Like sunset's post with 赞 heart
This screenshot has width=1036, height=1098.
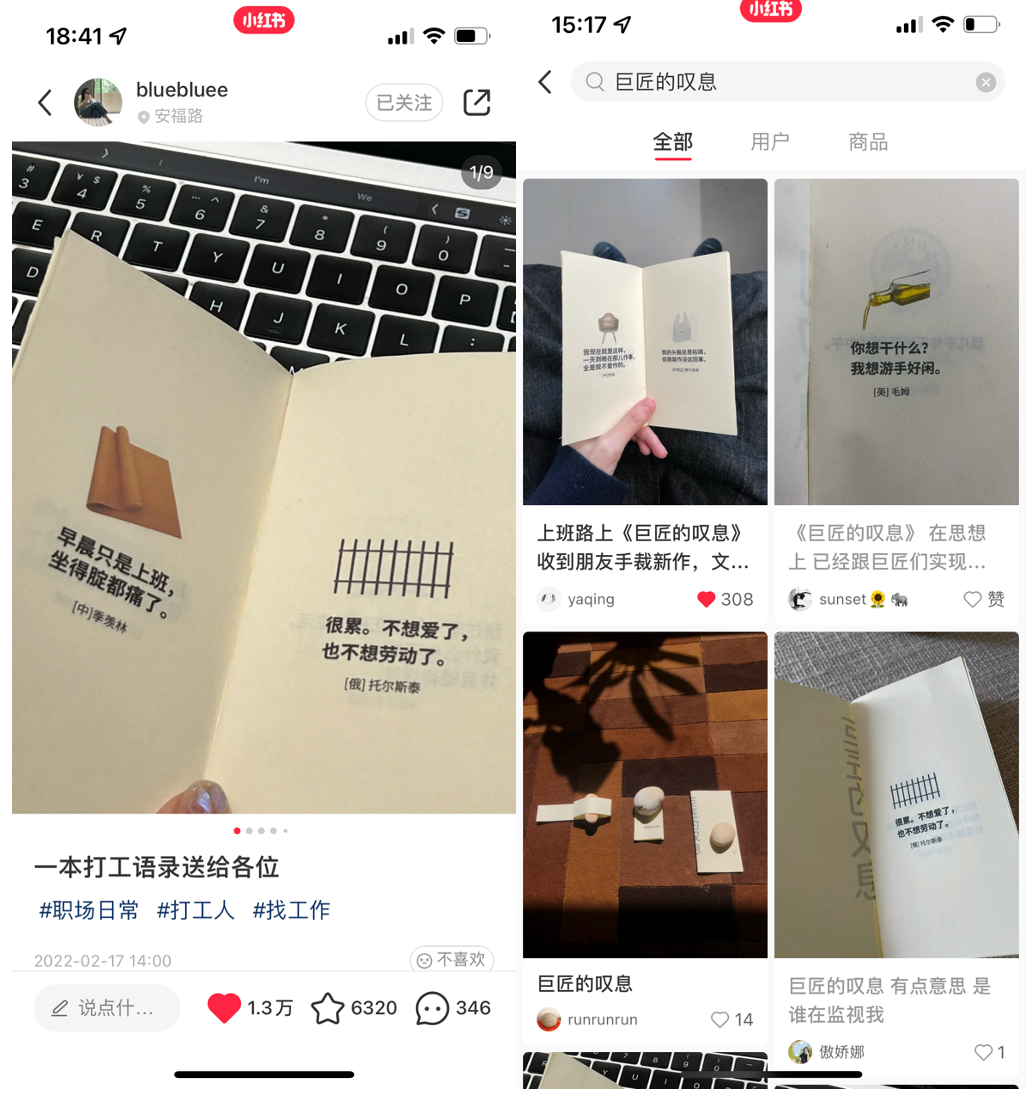[973, 599]
